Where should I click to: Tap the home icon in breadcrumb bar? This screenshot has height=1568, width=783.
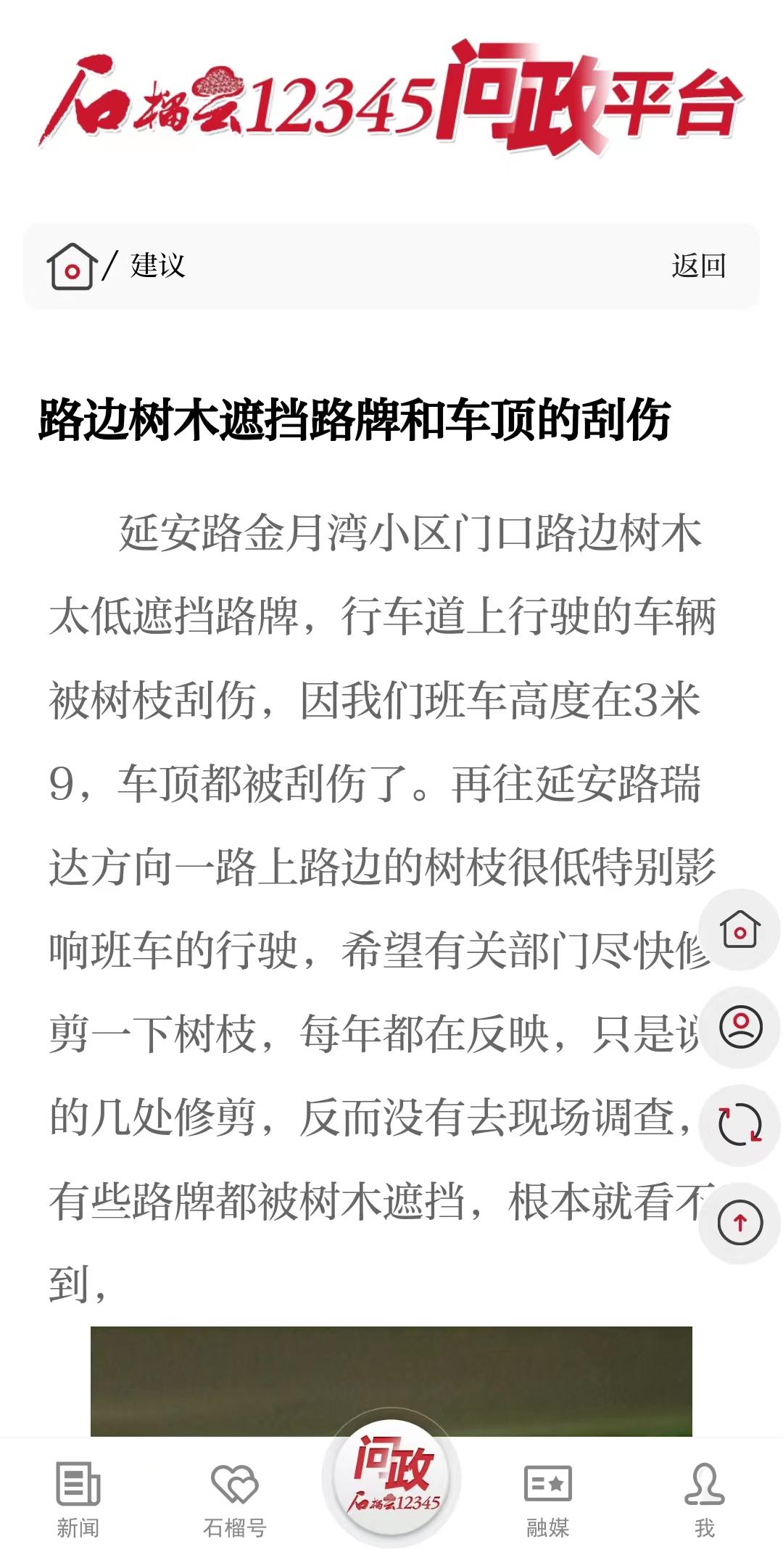point(71,266)
